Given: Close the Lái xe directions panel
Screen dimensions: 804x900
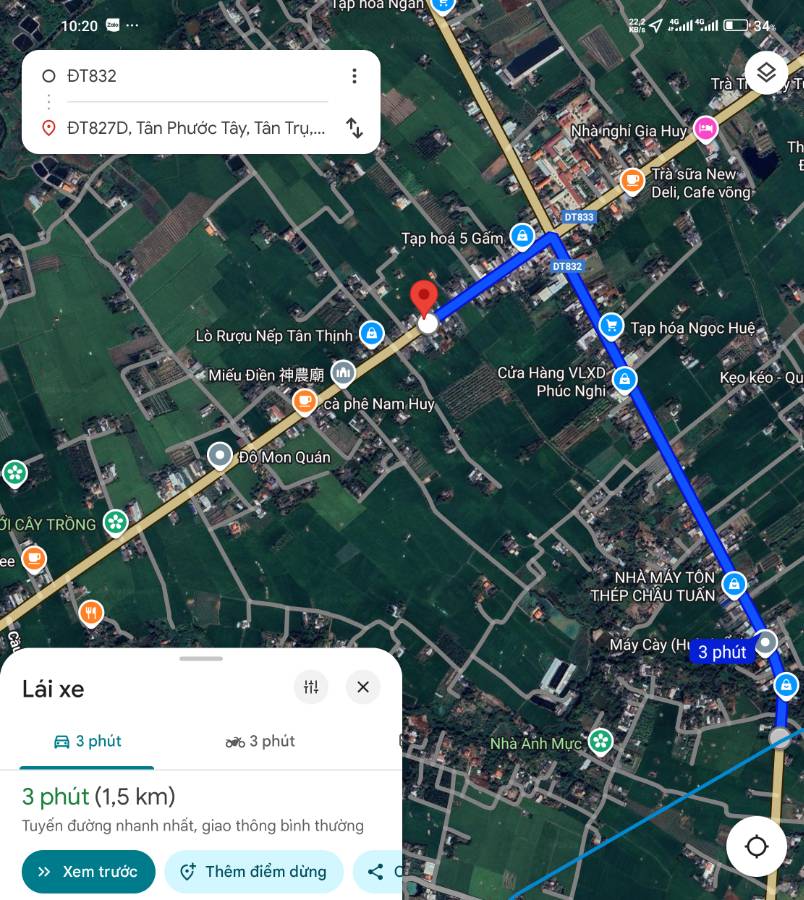Looking at the screenshot, I should point(363,687).
